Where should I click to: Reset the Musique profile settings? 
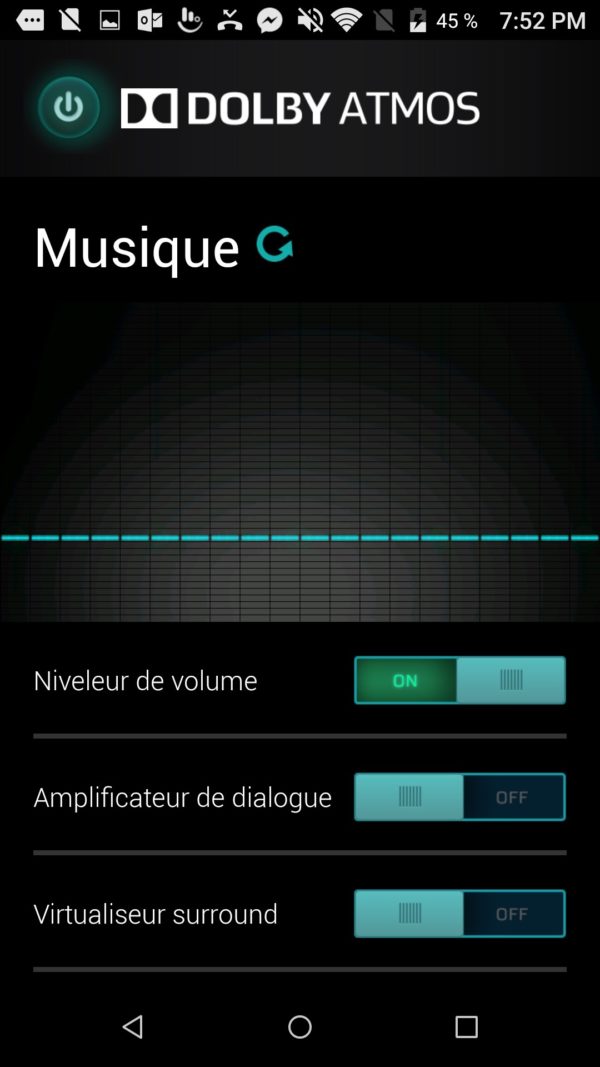pos(274,244)
